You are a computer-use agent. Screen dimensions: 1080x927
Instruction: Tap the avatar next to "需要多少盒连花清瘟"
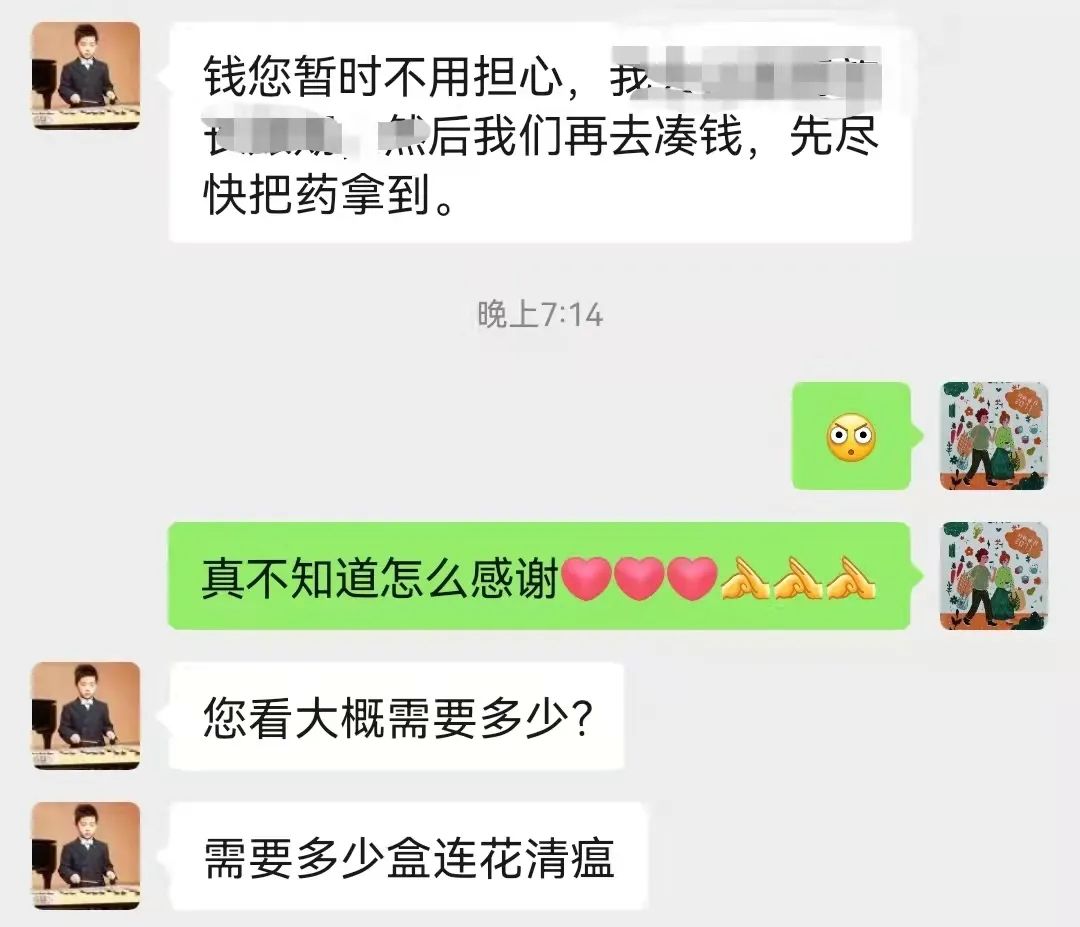tap(86, 856)
